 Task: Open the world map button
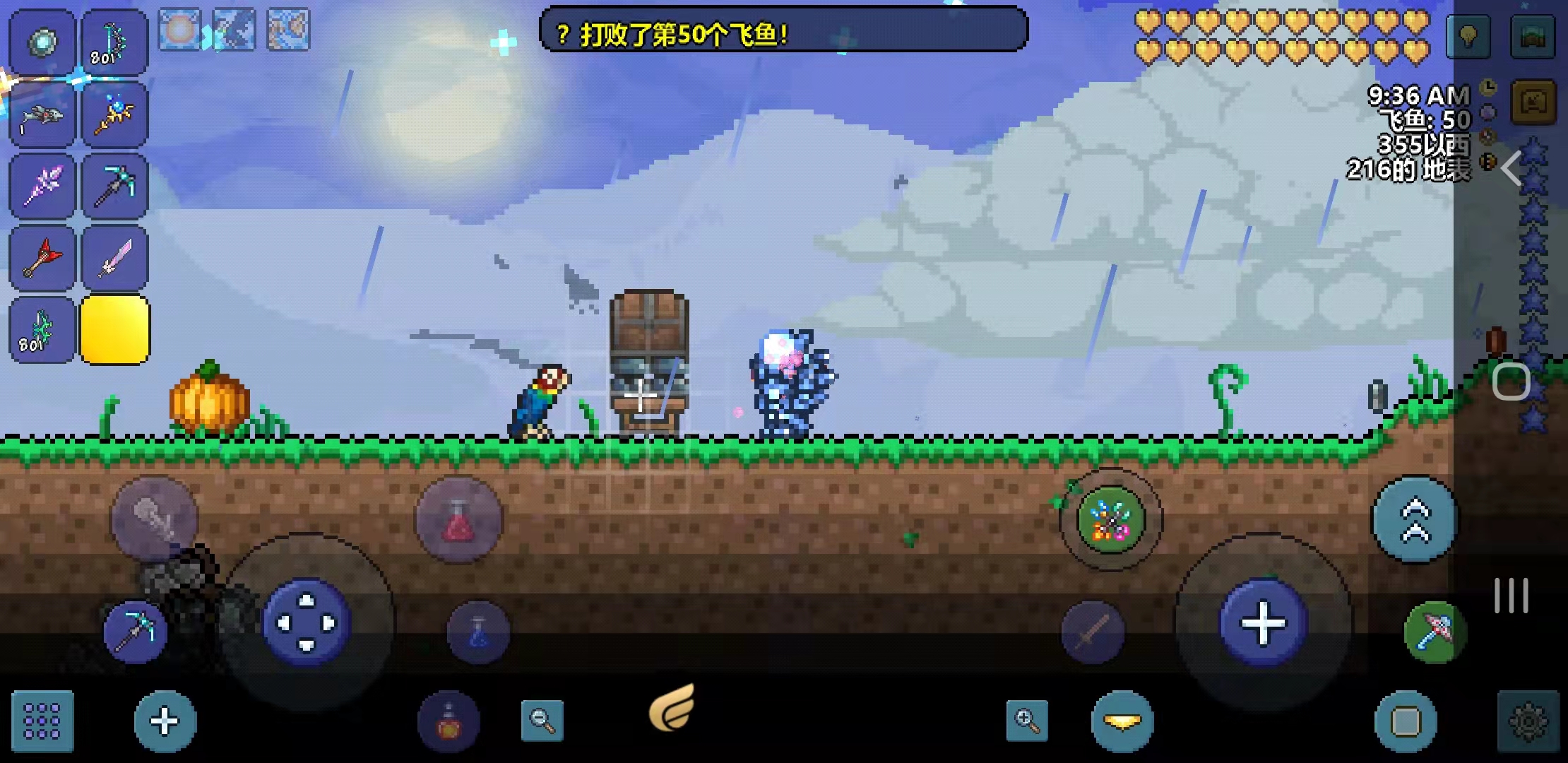(x=1533, y=36)
